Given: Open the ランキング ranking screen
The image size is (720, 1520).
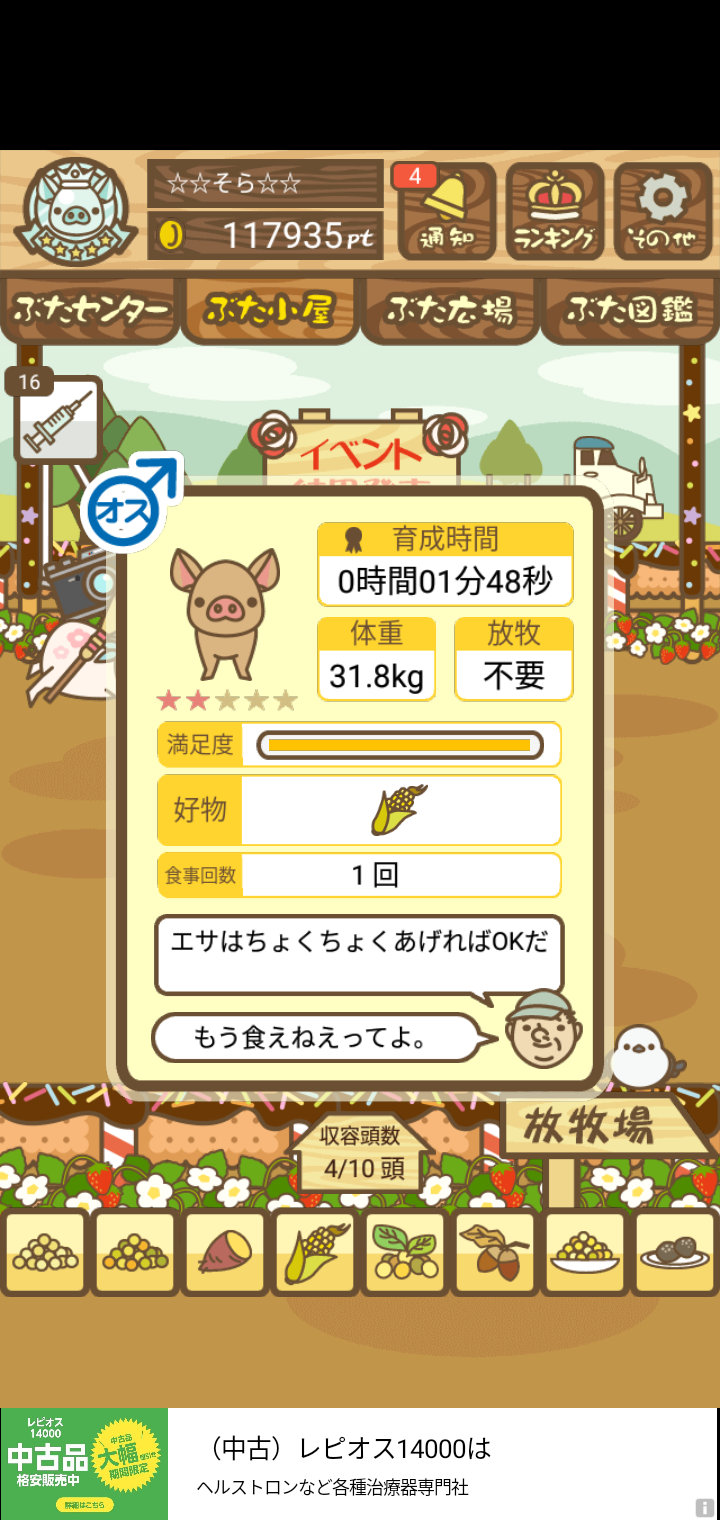Looking at the screenshot, I should (555, 212).
